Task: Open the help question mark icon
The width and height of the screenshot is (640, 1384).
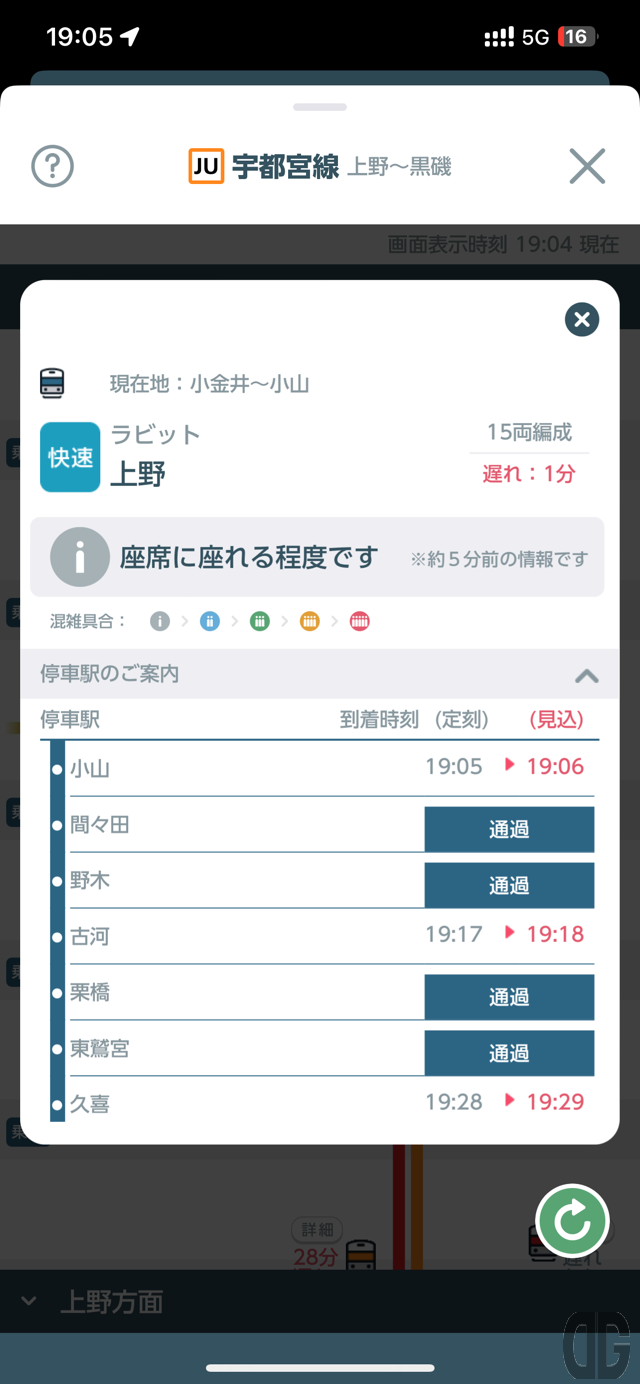Action: [53, 166]
